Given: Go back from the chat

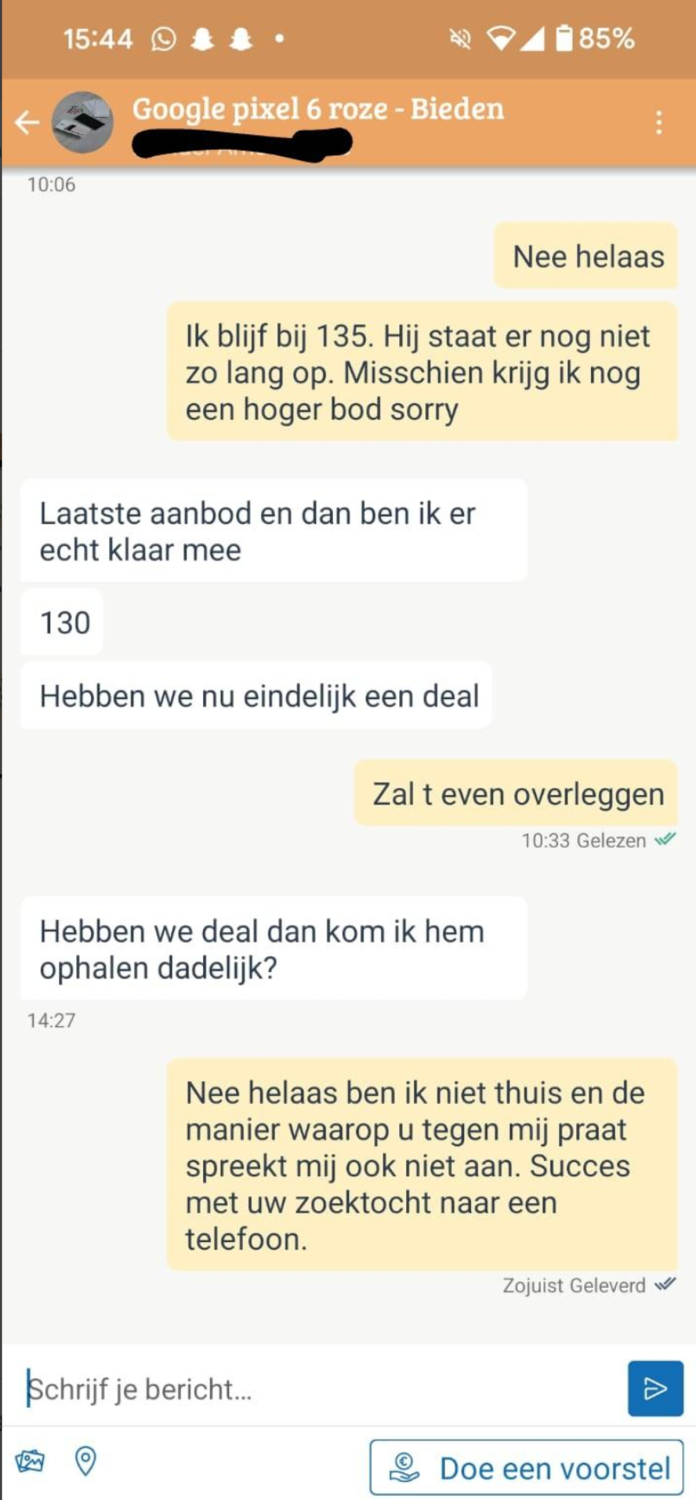Looking at the screenshot, I should 26,123.
